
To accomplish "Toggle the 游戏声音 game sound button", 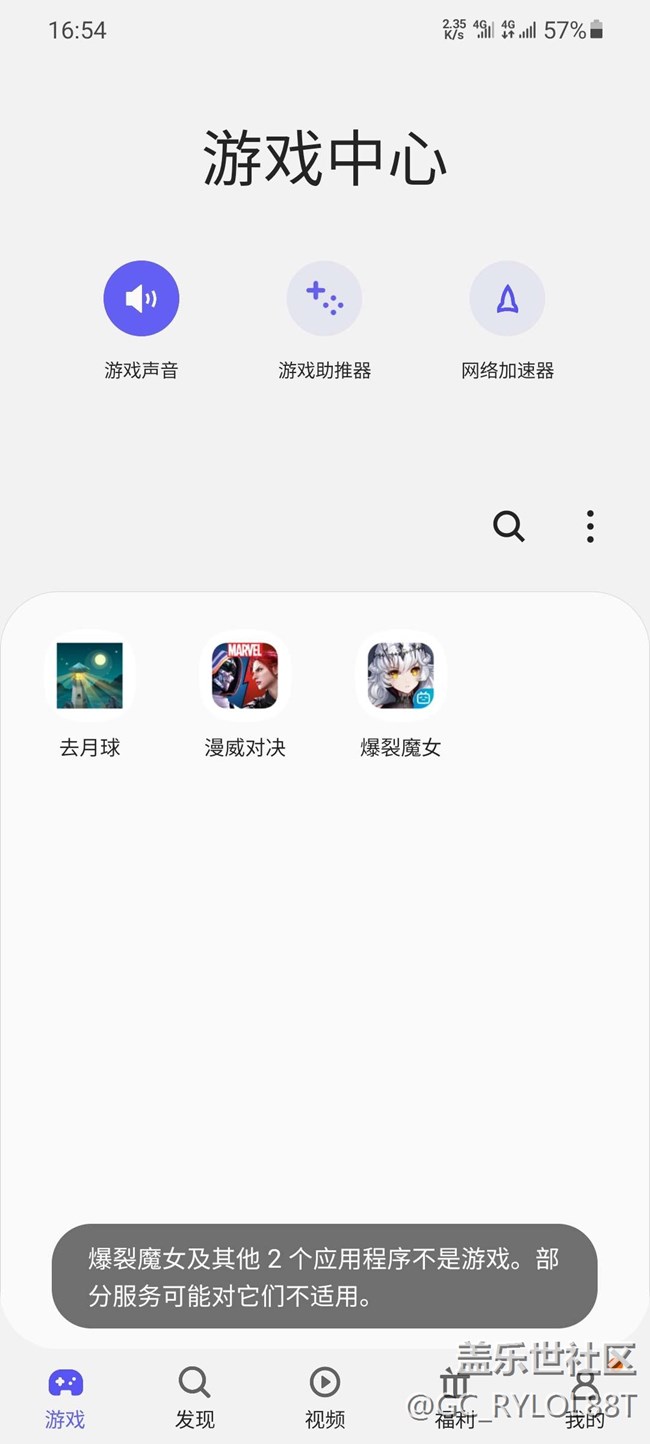I will tap(141, 298).
